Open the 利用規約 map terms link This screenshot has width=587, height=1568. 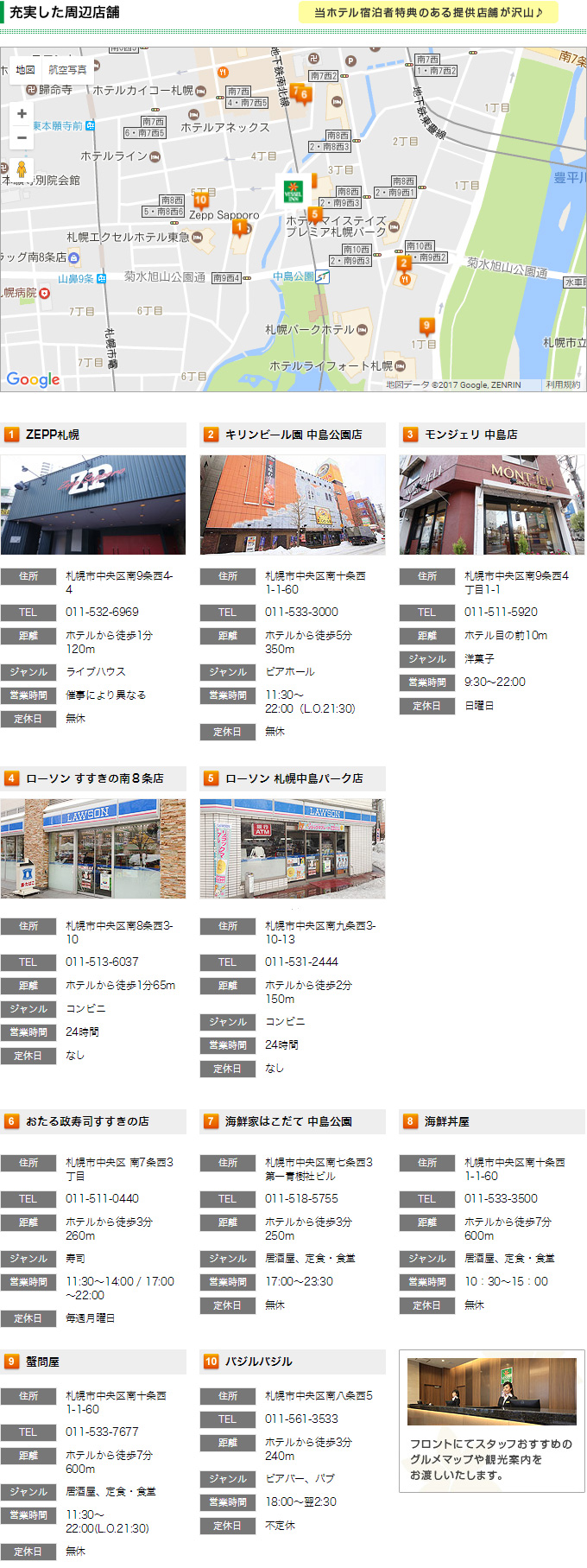[x=563, y=384]
